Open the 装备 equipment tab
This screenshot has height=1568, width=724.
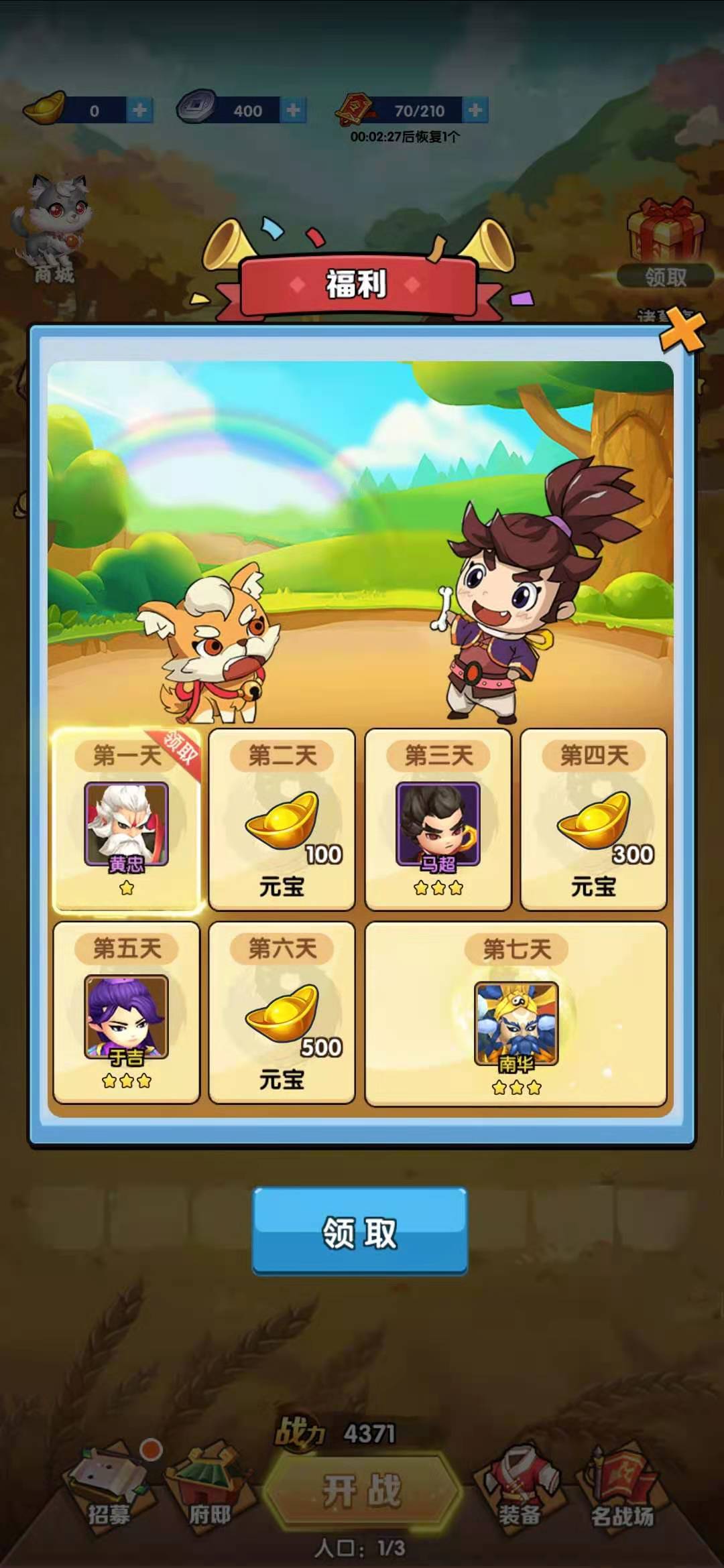tap(518, 1485)
